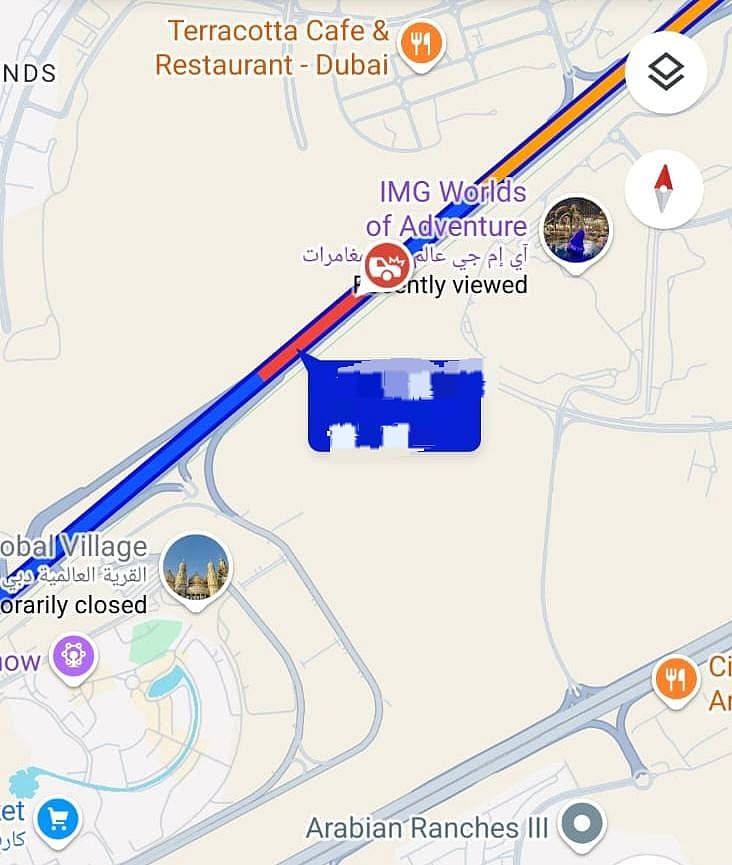Tap the compass to reorient the map
This screenshot has width=732, height=865.
[664, 189]
